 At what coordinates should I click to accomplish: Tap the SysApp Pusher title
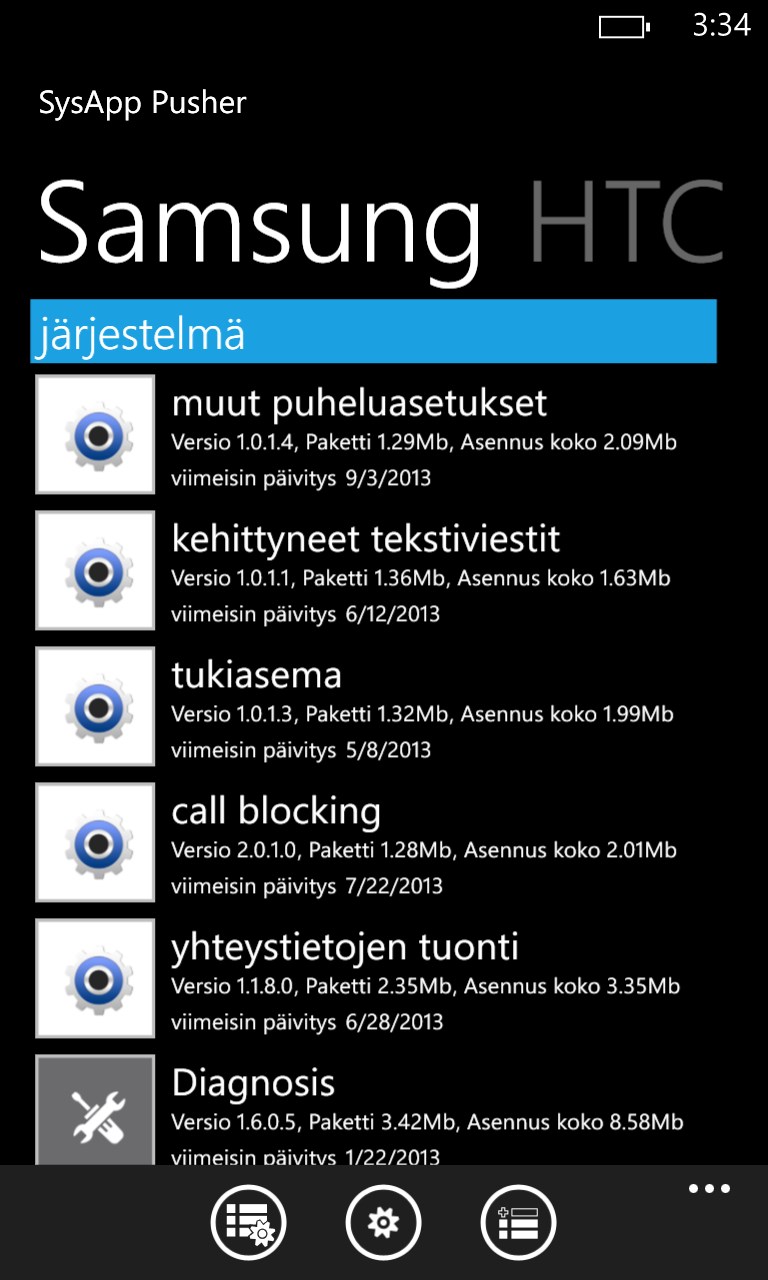(x=143, y=102)
